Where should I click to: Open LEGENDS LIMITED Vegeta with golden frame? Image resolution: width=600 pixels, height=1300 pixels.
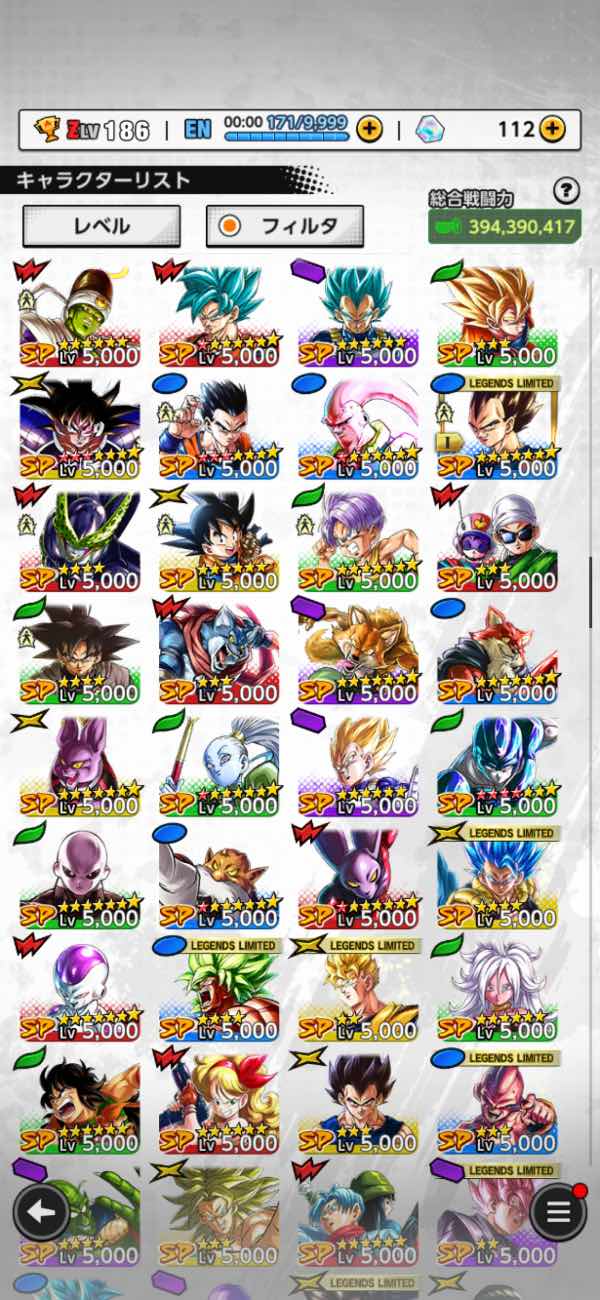497,427
